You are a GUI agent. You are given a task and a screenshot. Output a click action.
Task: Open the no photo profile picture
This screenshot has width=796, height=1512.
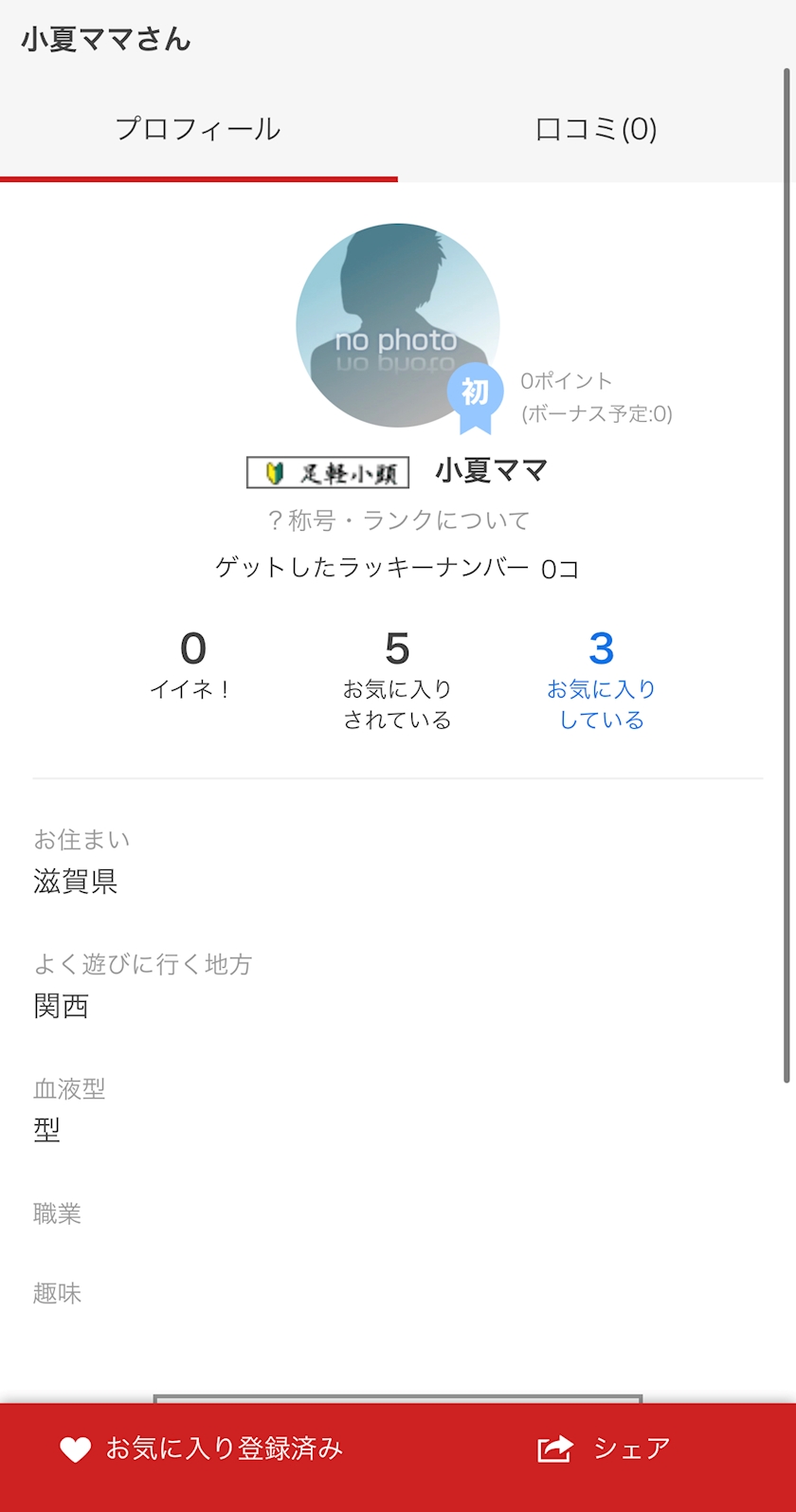[398, 325]
